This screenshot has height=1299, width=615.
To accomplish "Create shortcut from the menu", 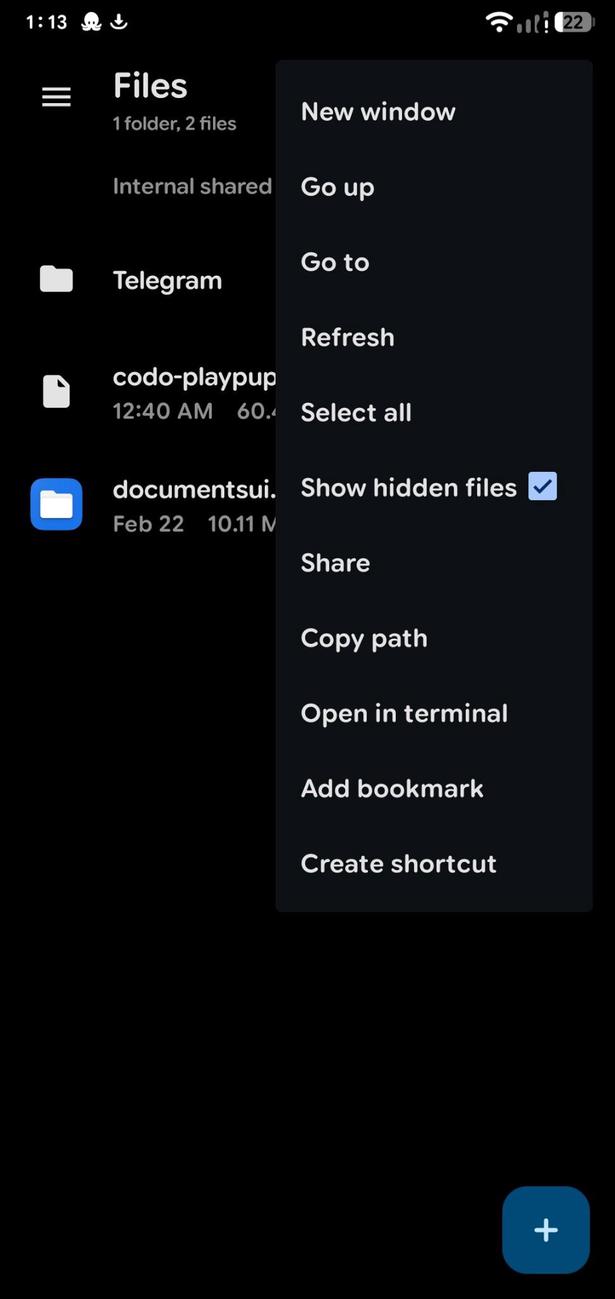I will pos(398,864).
